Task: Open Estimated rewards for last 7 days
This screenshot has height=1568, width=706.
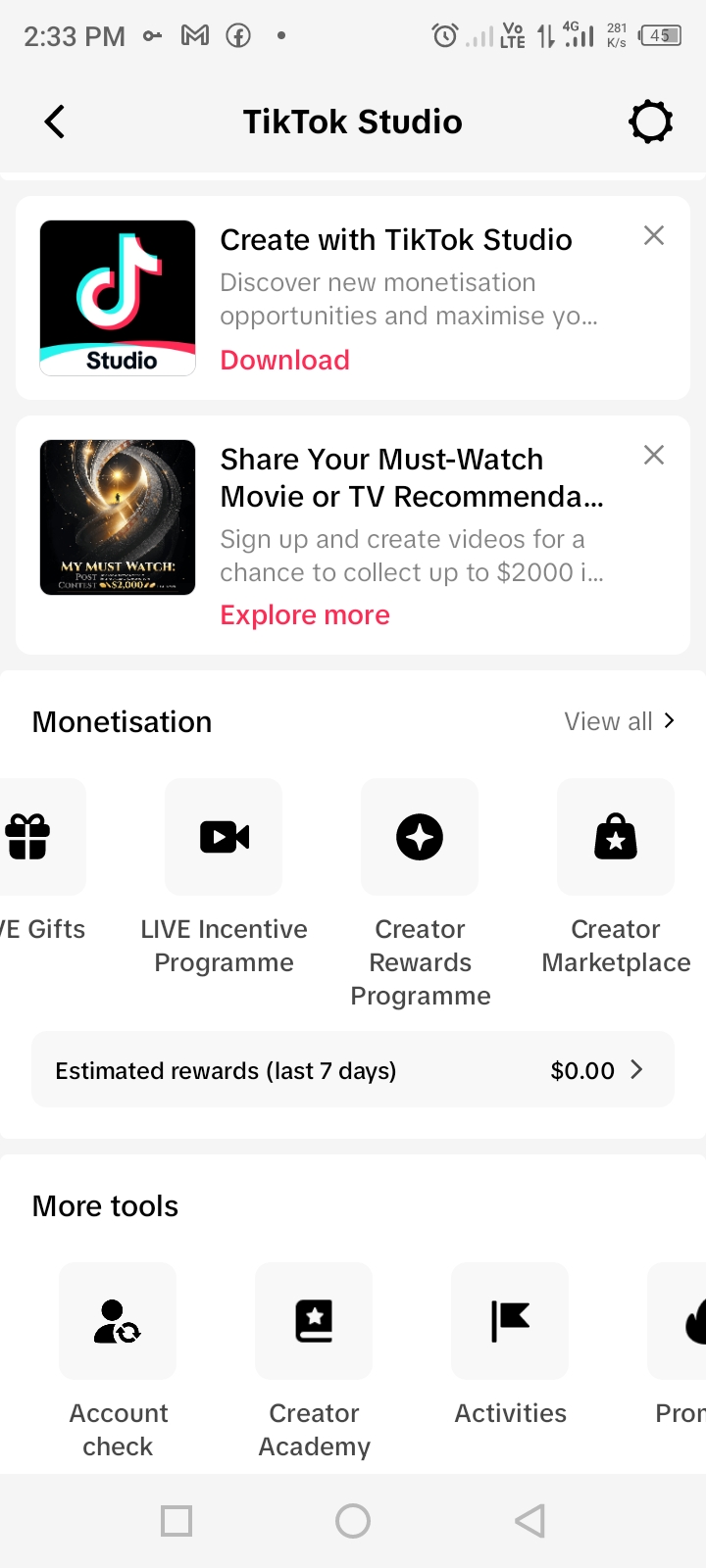Action: (x=353, y=1070)
